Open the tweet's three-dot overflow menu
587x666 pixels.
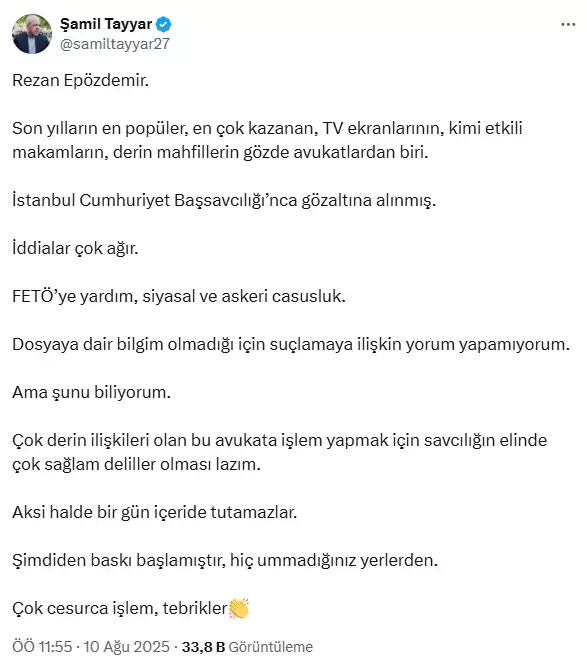[568, 25]
